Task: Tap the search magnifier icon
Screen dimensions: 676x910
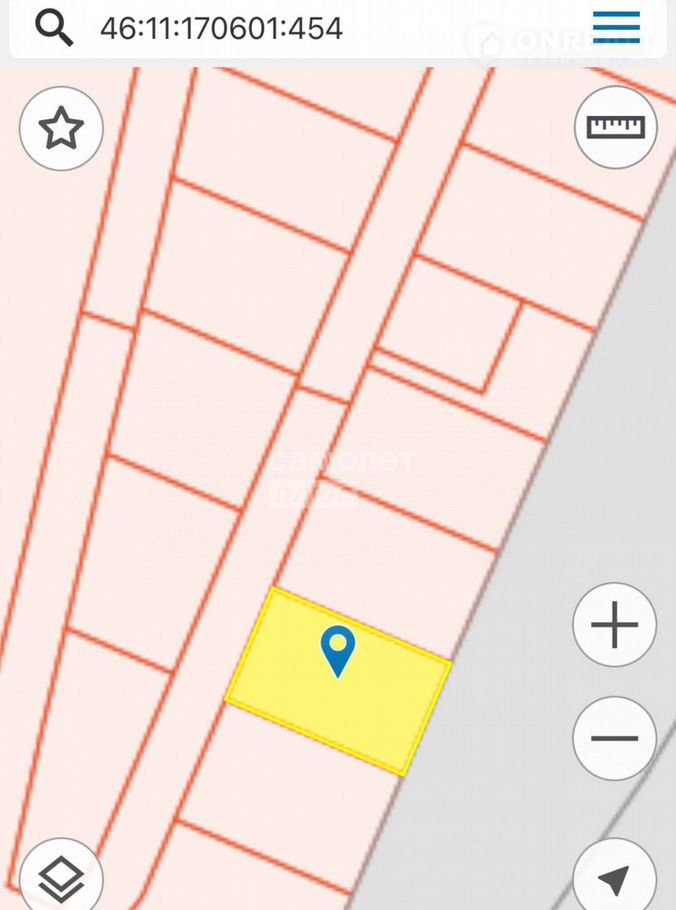Action: pyautogui.click(x=55, y=27)
